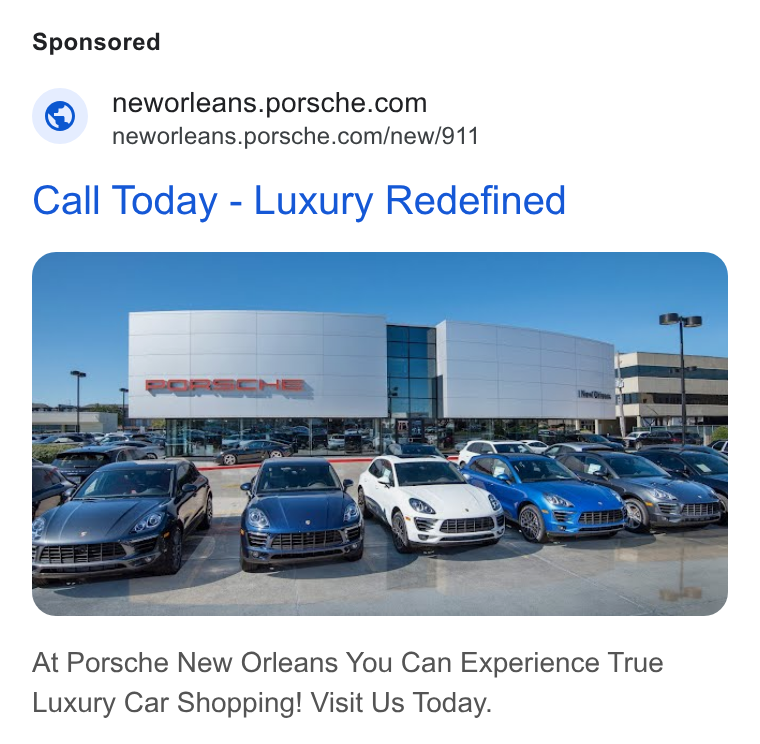Tap the globe site icon
760x744 pixels.
tap(60, 116)
